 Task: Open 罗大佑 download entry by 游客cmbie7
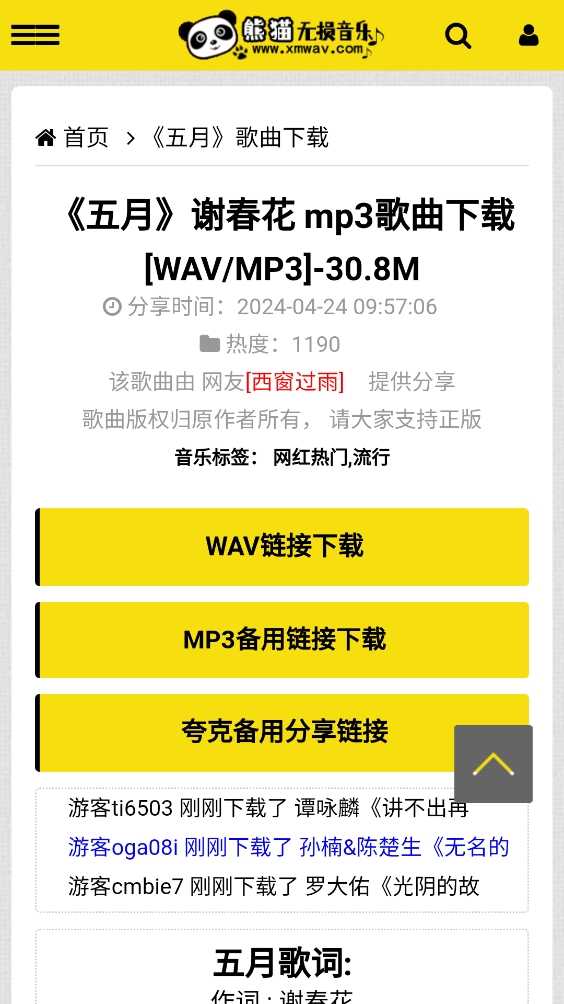click(x=273, y=886)
